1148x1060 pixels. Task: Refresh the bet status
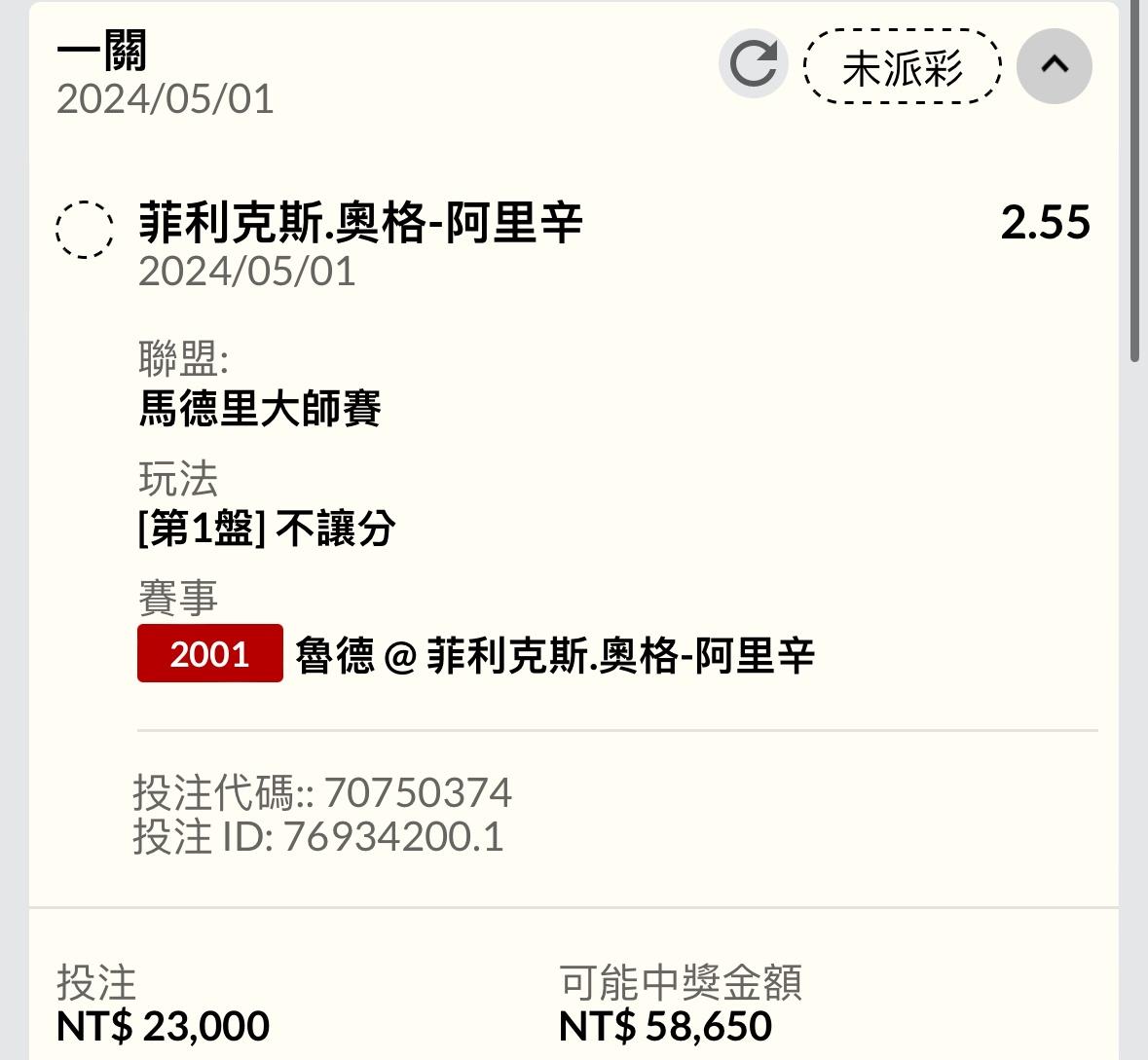(753, 64)
